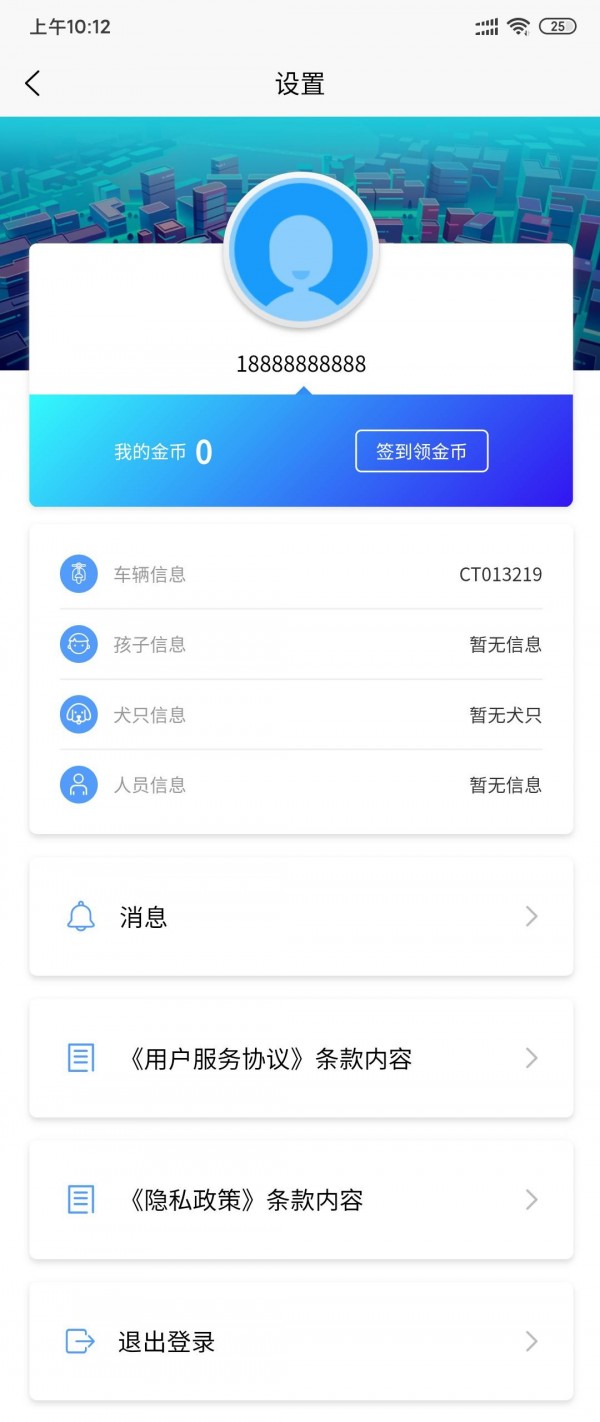Select 退出登录 to log out
Screen dimensions: 600x1422
(300, 1342)
